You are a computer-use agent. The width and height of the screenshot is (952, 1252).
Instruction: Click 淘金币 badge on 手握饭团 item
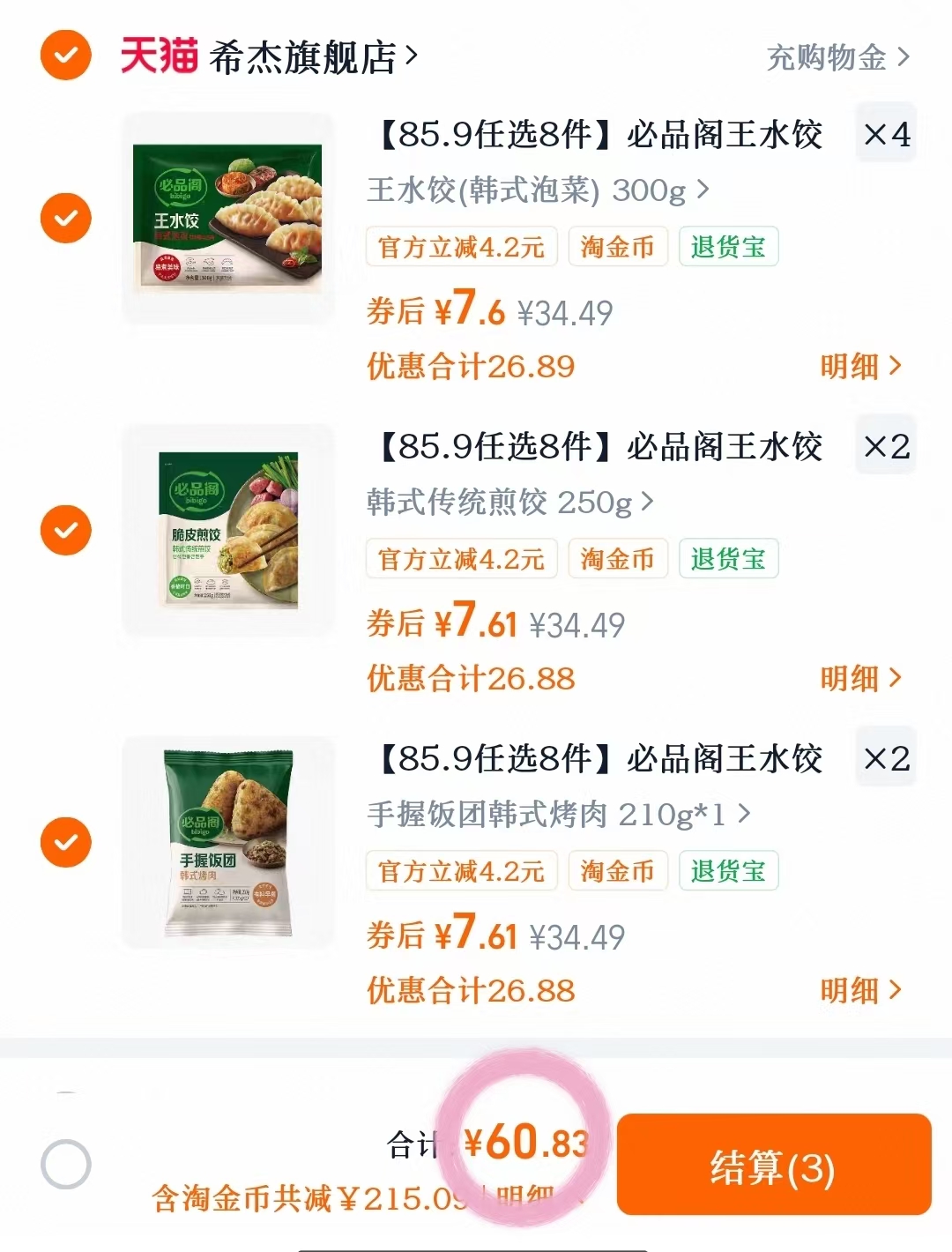click(617, 870)
